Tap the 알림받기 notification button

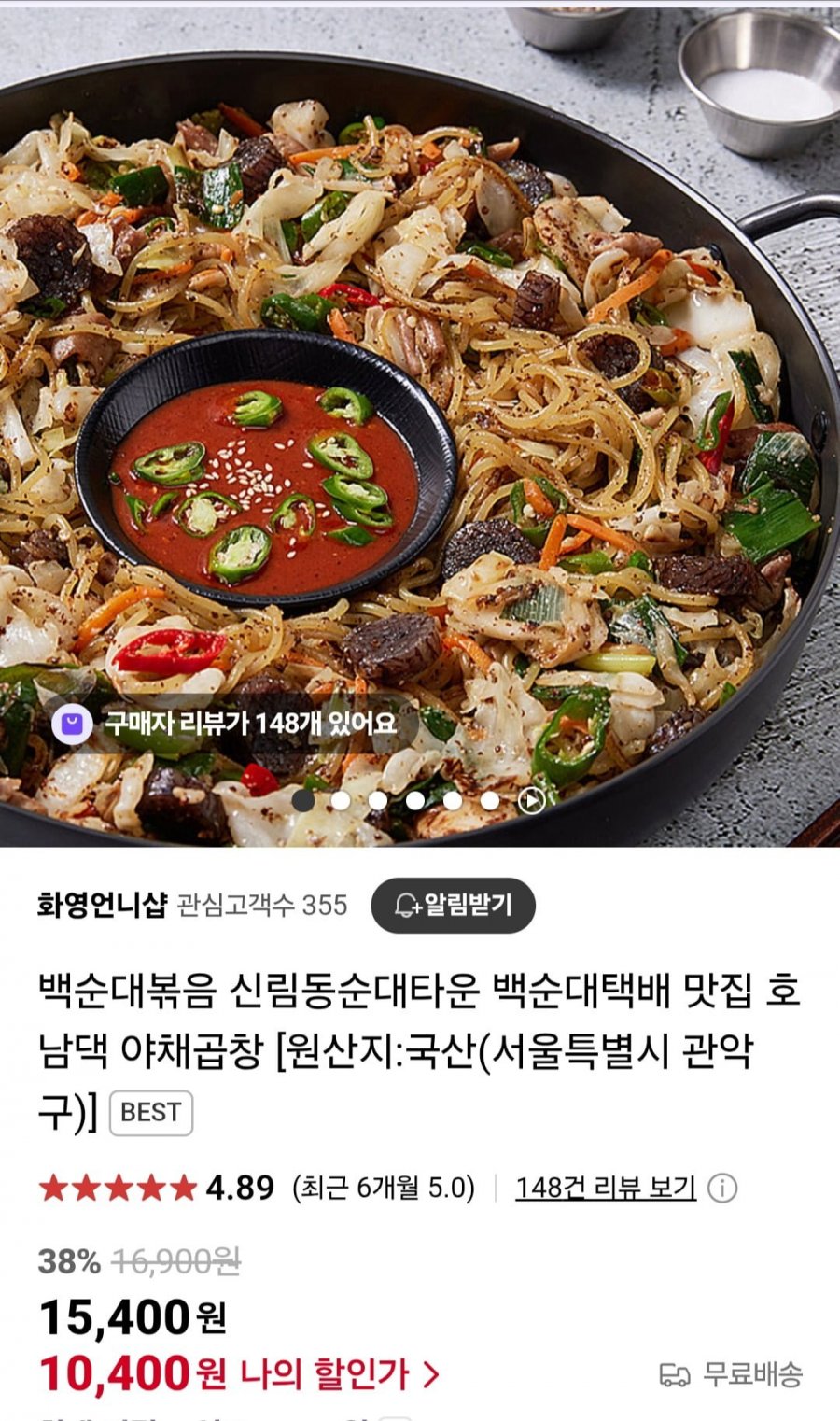(x=454, y=905)
